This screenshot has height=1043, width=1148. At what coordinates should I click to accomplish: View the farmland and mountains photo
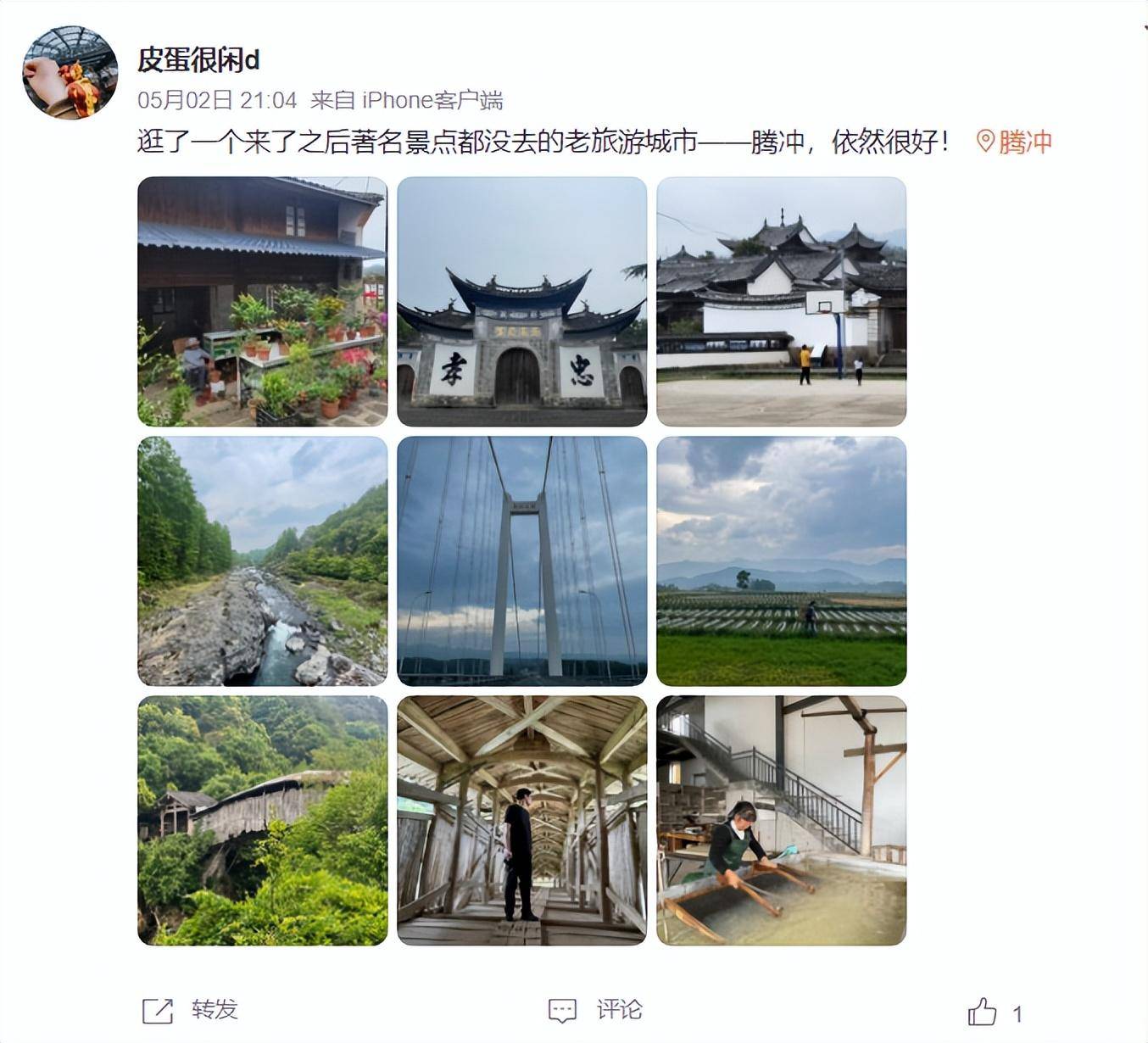pyautogui.click(x=781, y=561)
